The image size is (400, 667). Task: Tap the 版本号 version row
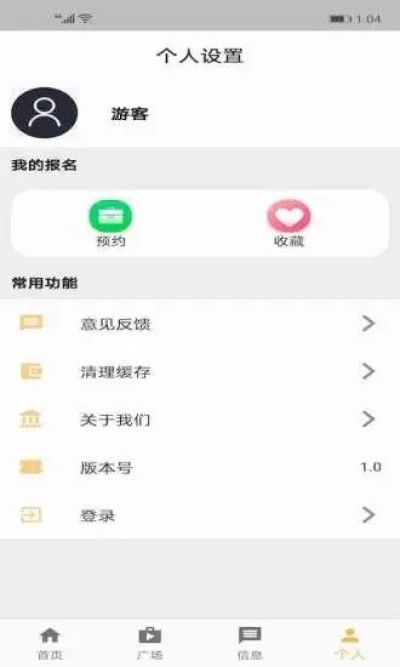click(x=200, y=467)
